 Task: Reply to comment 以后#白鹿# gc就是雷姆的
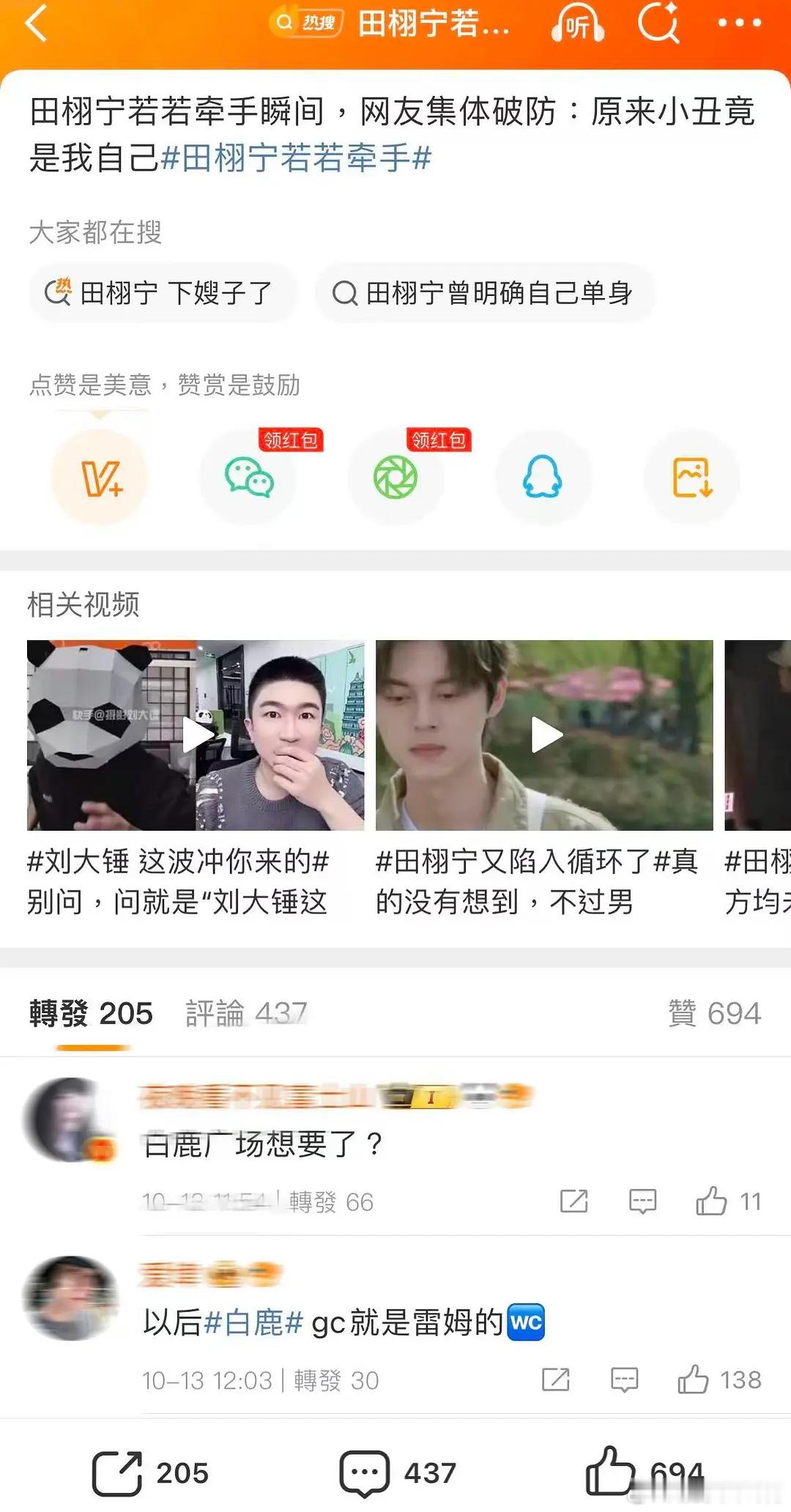tap(624, 1380)
